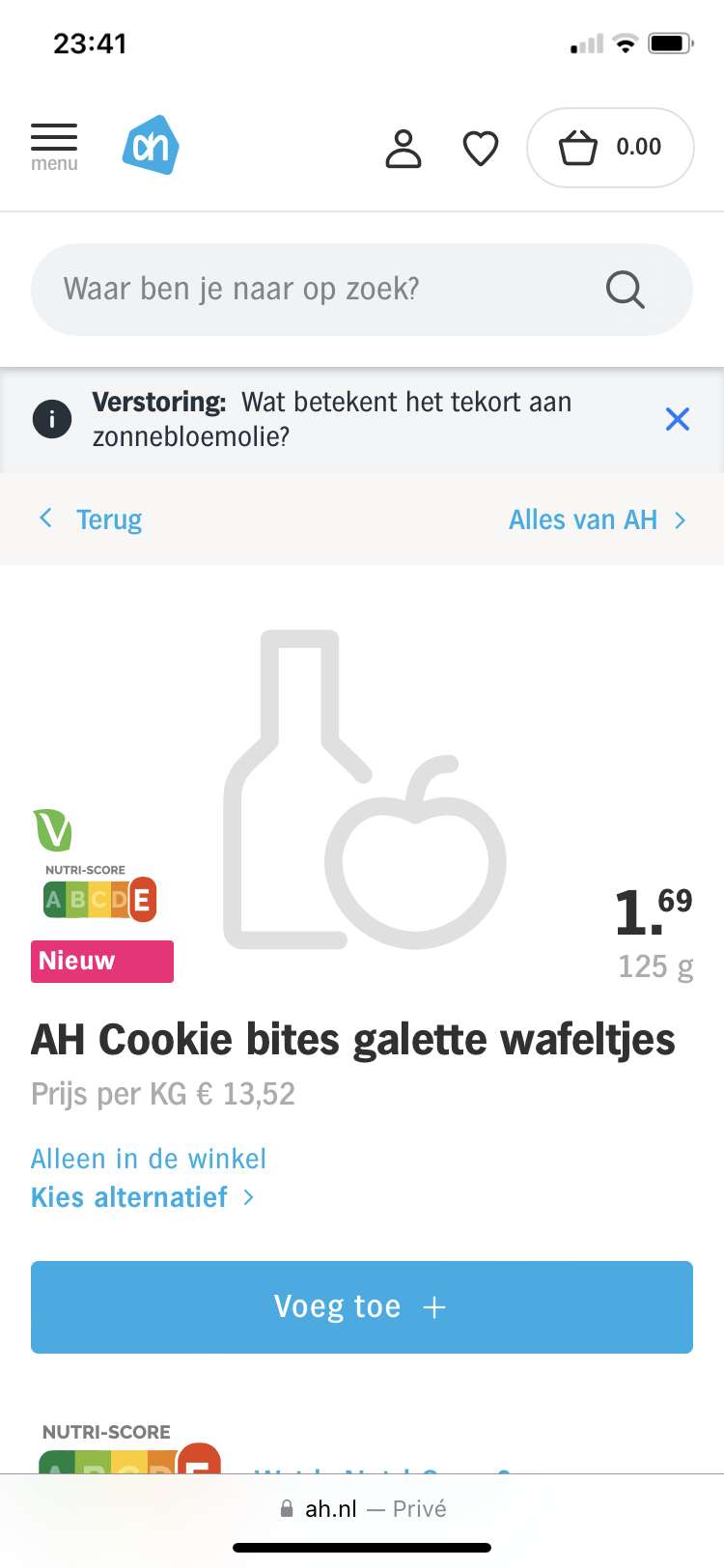Tap the magnifying glass search icon

tap(625, 290)
